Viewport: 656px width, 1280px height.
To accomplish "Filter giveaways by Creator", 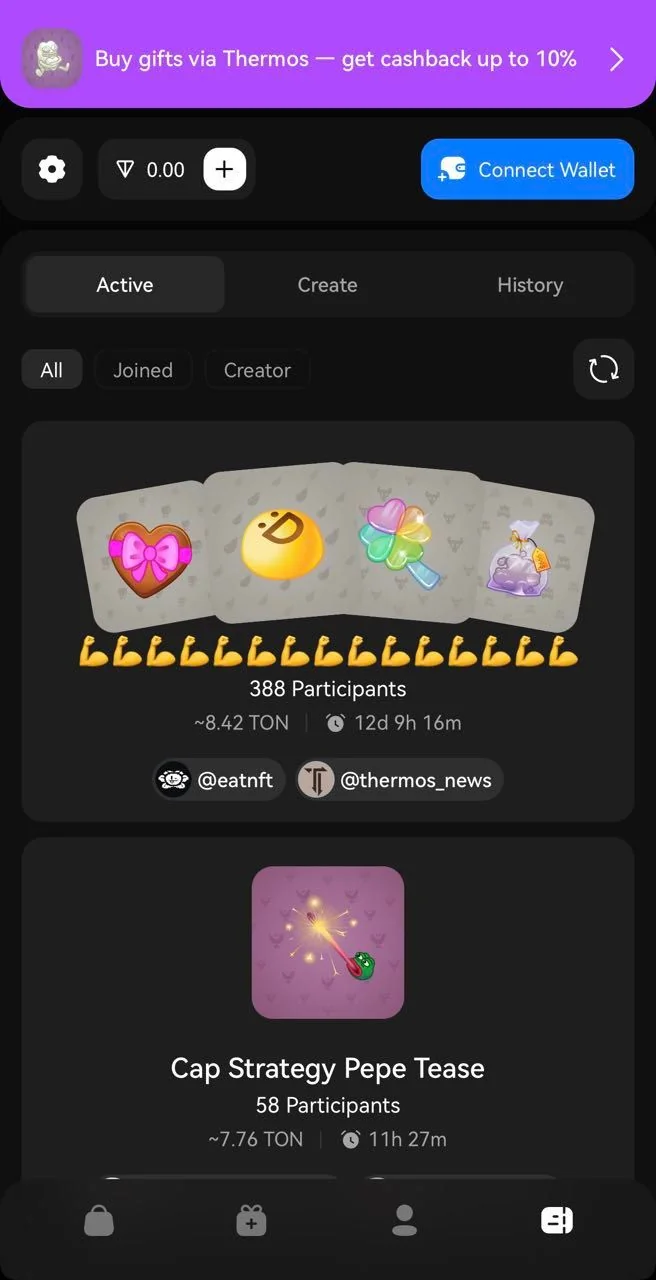I will point(257,370).
